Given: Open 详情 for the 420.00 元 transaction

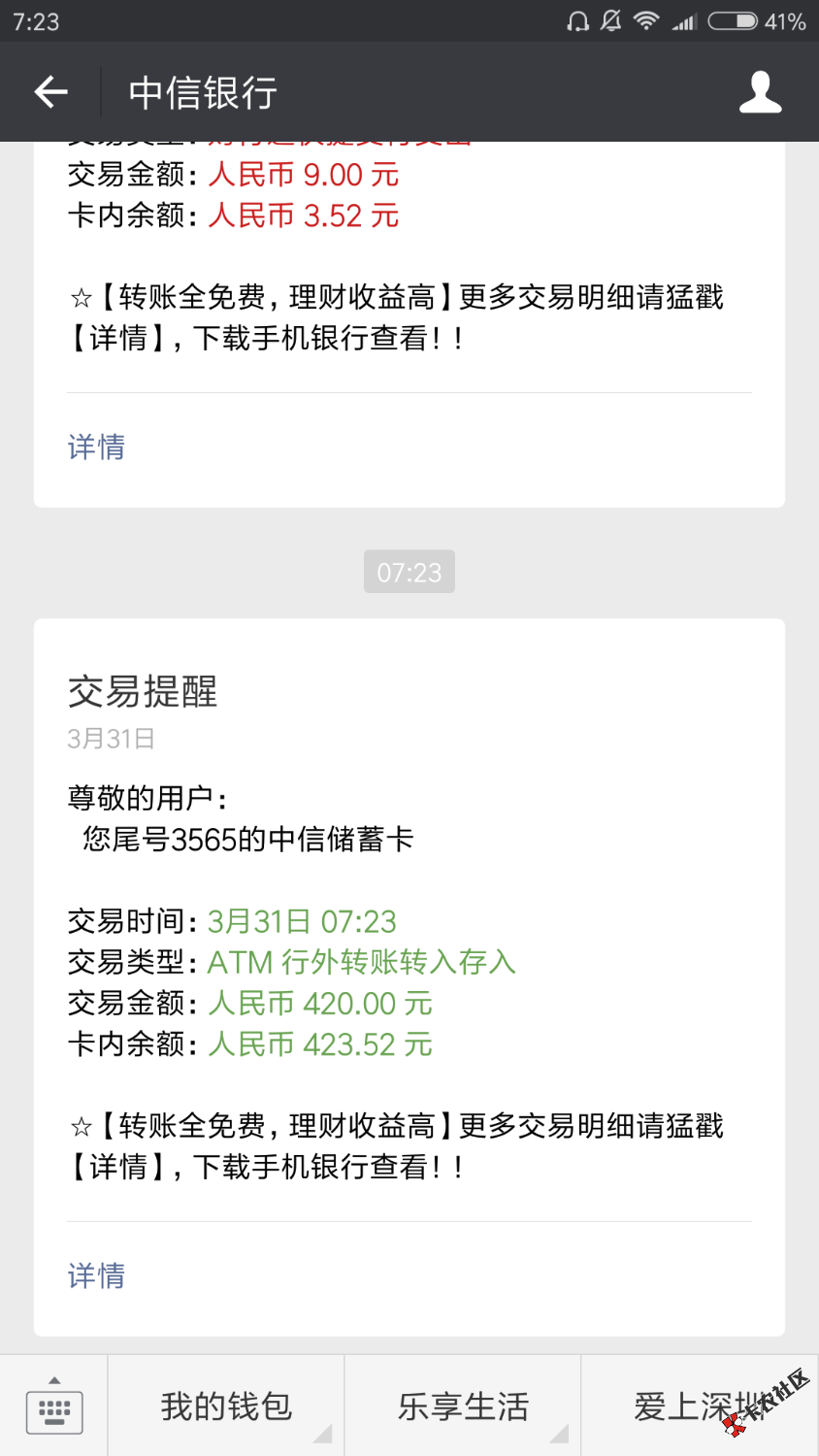Looking at the screenshot, I should point(96,1275).
